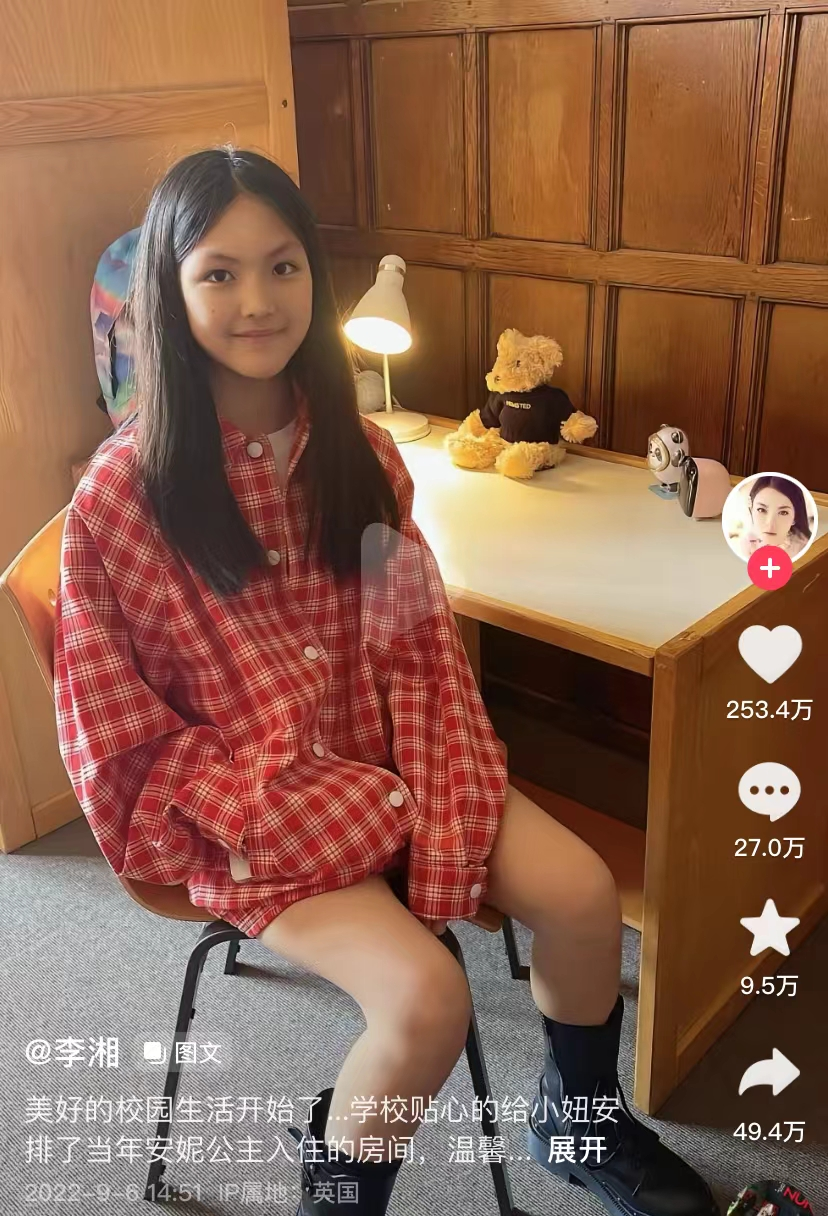Follow the account with the red plus
Viewport: 828px width, 1216px height.
click(x=769, y=570)
